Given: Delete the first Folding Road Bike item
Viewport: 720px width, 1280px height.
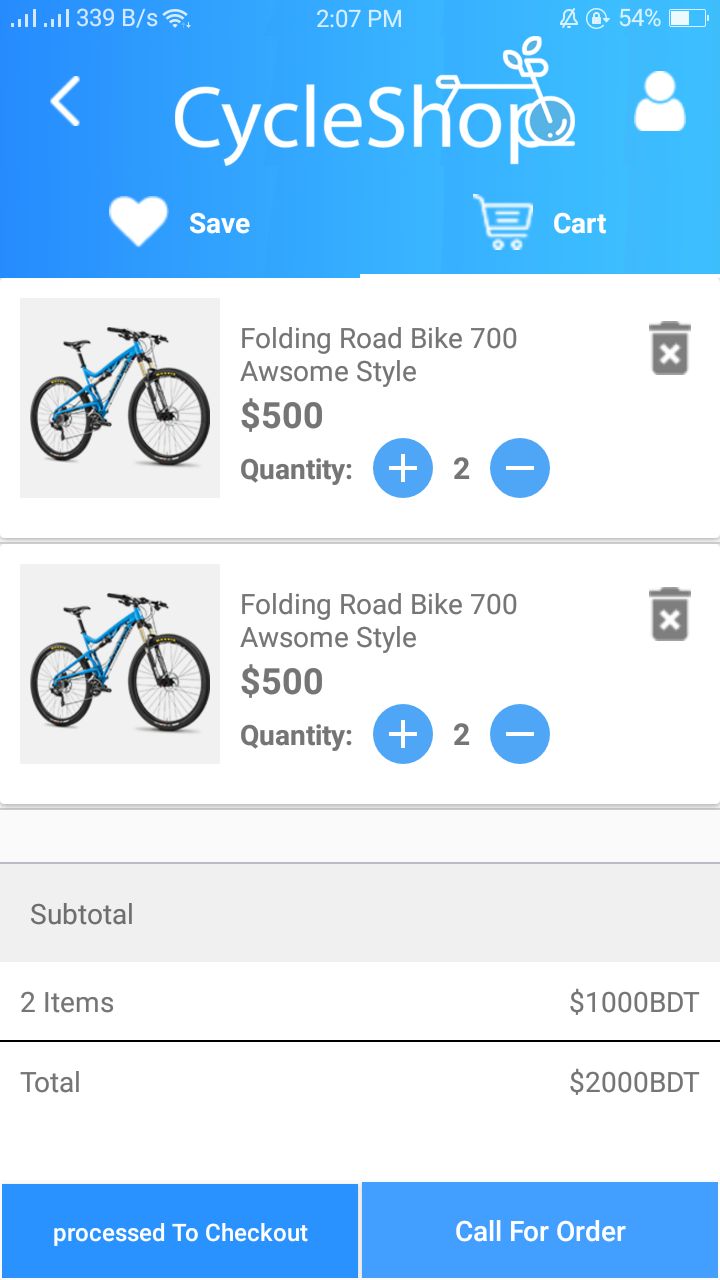Looking at the screenshot, I should tap(668, 349).
